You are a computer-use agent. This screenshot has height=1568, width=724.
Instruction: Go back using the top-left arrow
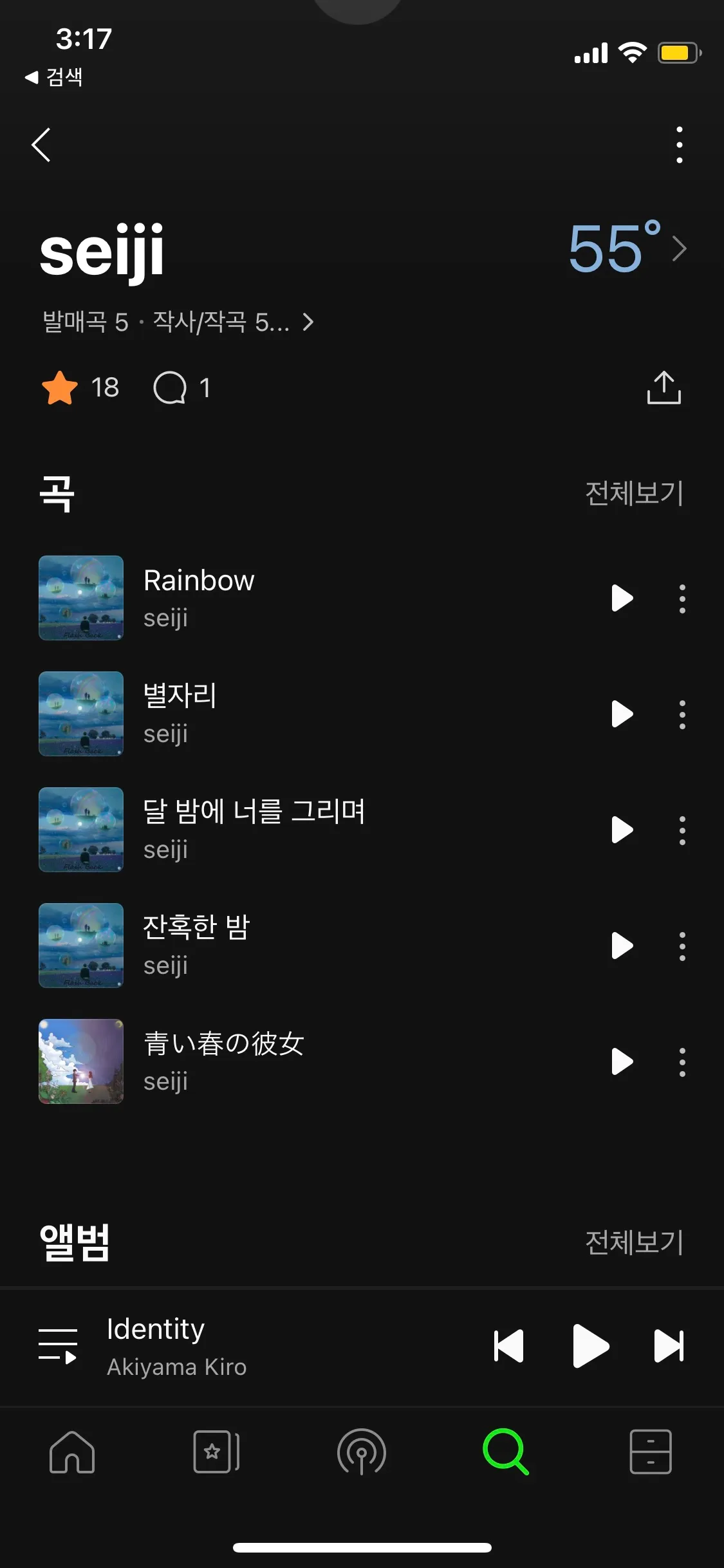click(42, 144)
